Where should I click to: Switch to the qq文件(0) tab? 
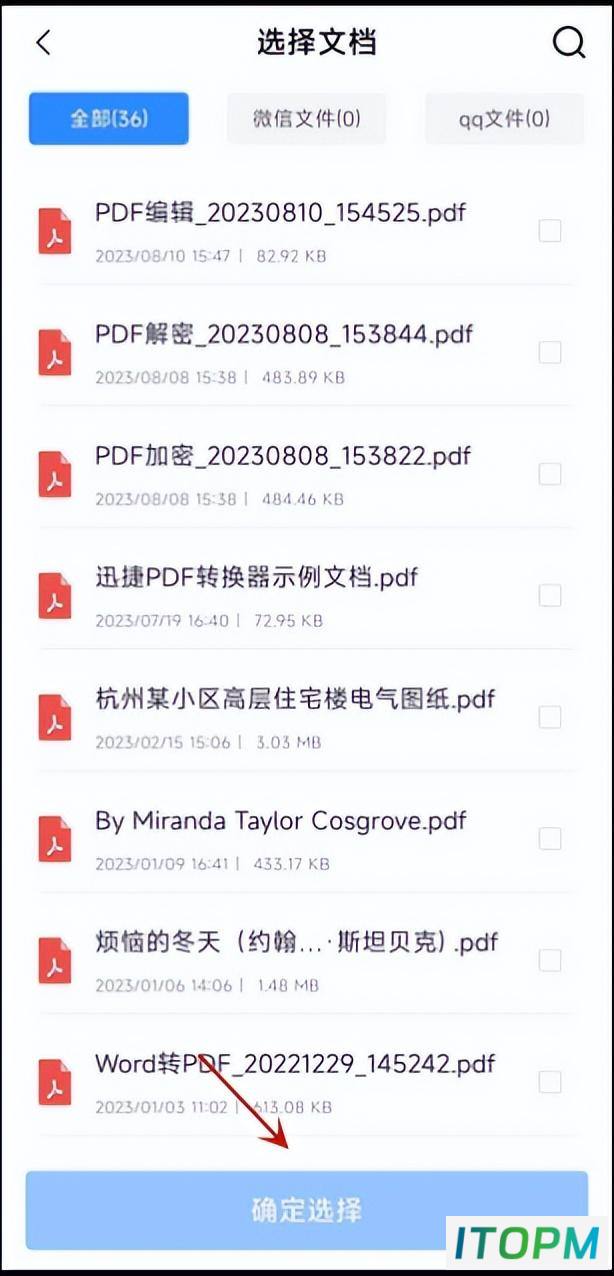coord(505,119)
